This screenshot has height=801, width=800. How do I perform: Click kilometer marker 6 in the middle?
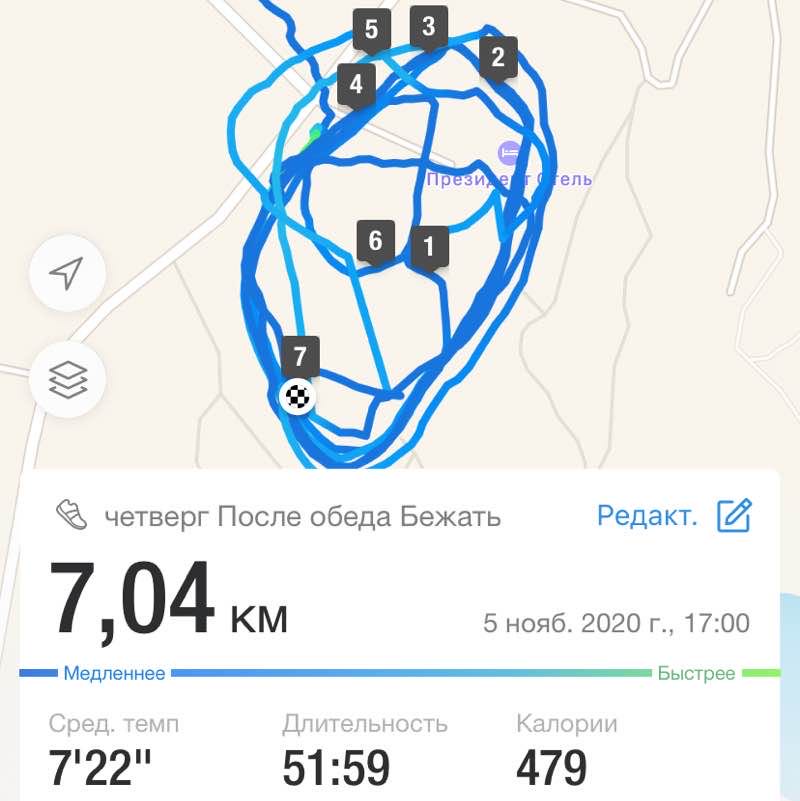[x=375, y=239]
